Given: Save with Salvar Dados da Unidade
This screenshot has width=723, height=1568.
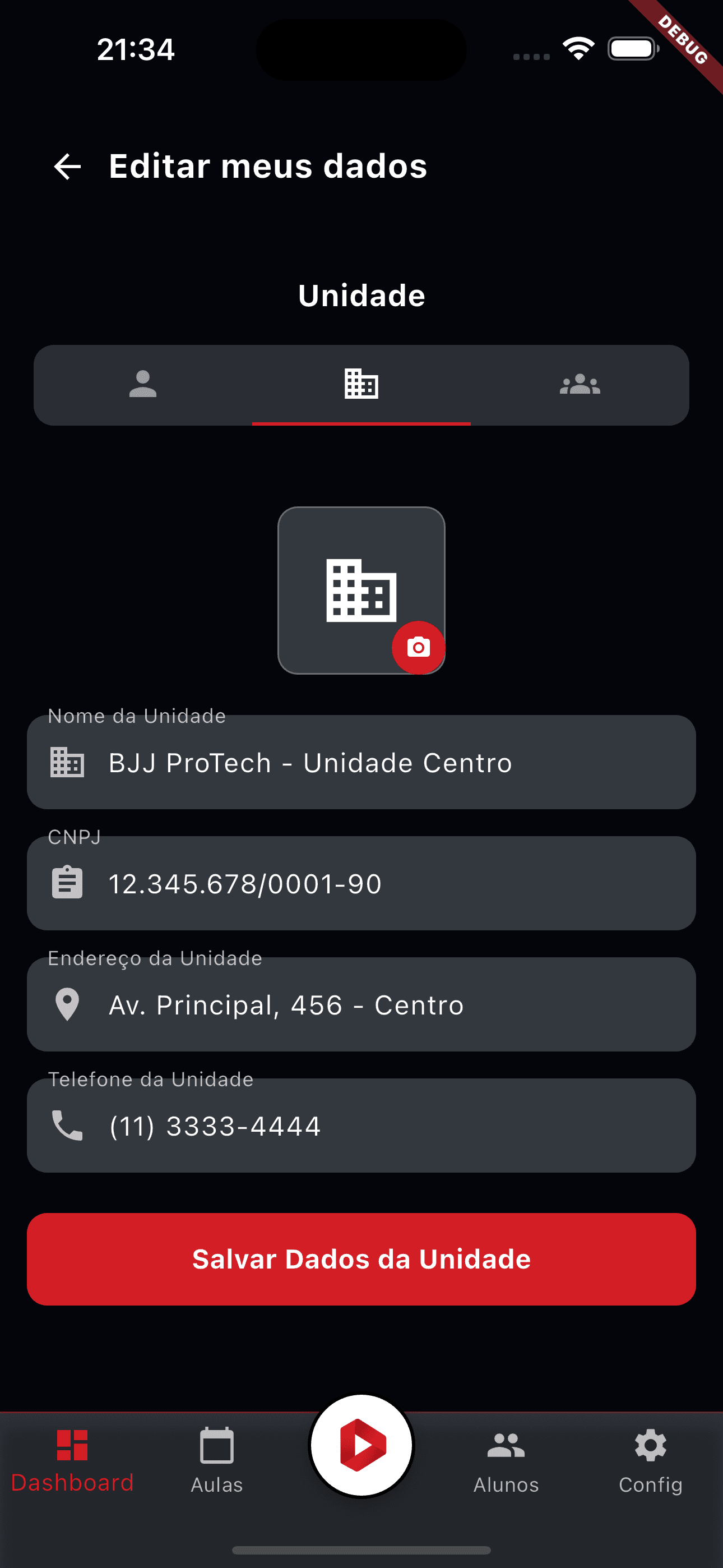Looking at the screenshot, I should coord(361,1260).
